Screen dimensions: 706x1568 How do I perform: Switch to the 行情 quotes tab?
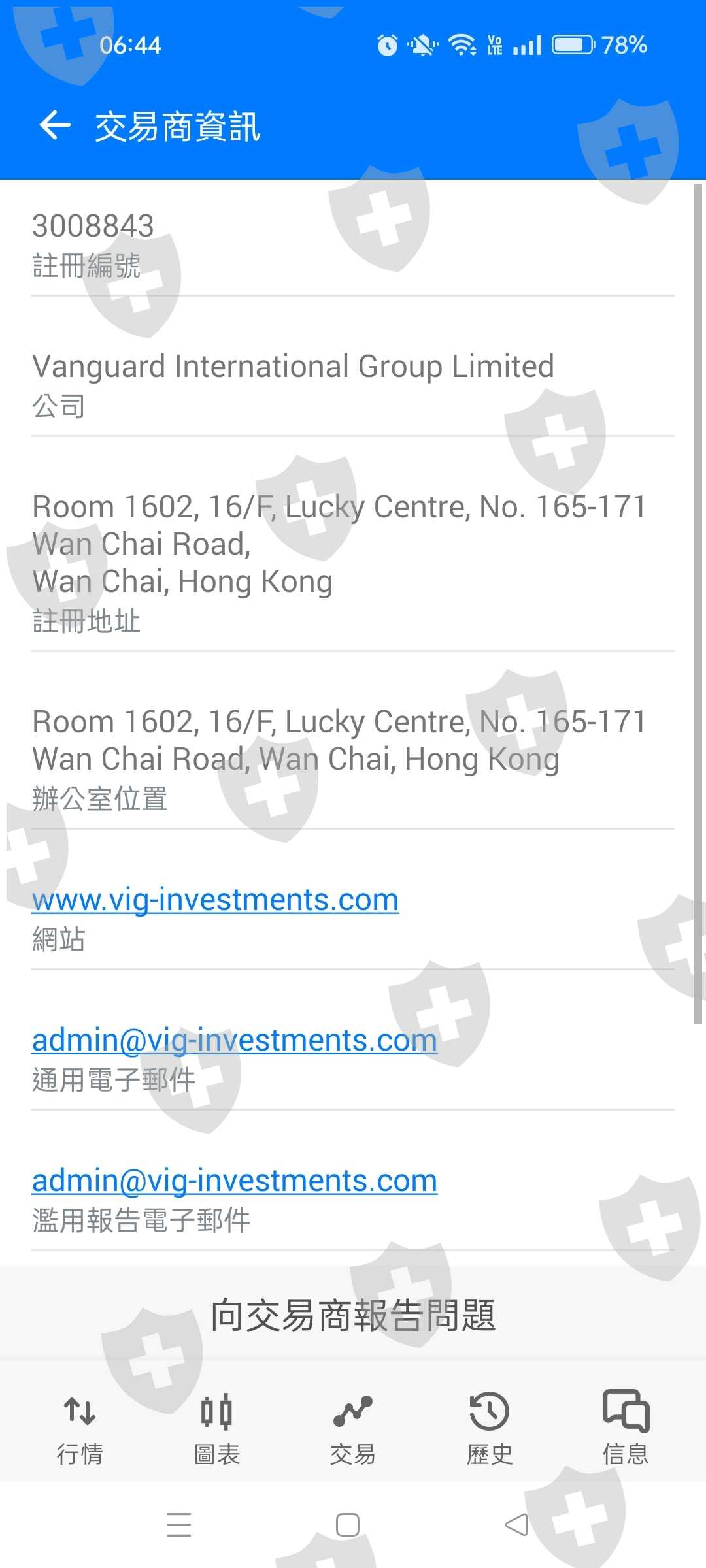[x=80, y=1428]
